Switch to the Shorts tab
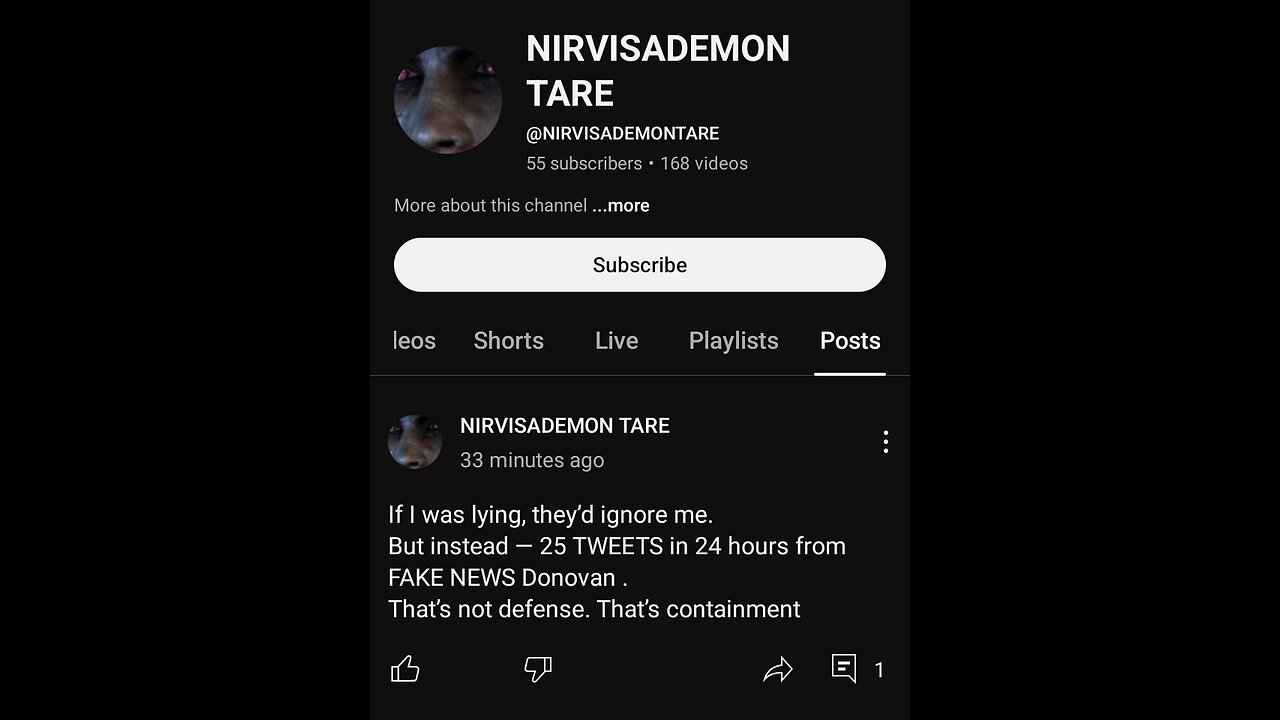 pos(508,341)
